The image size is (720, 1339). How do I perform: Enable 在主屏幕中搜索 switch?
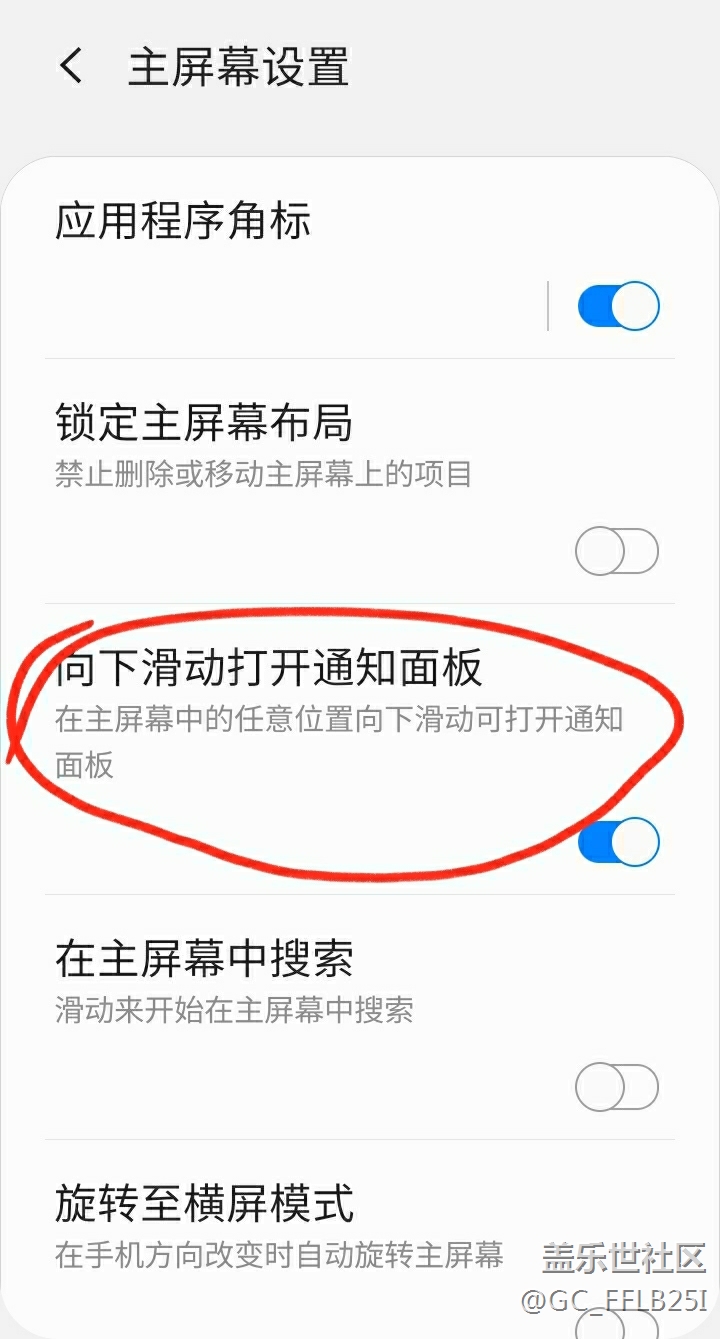click(x=617, y=1087)
